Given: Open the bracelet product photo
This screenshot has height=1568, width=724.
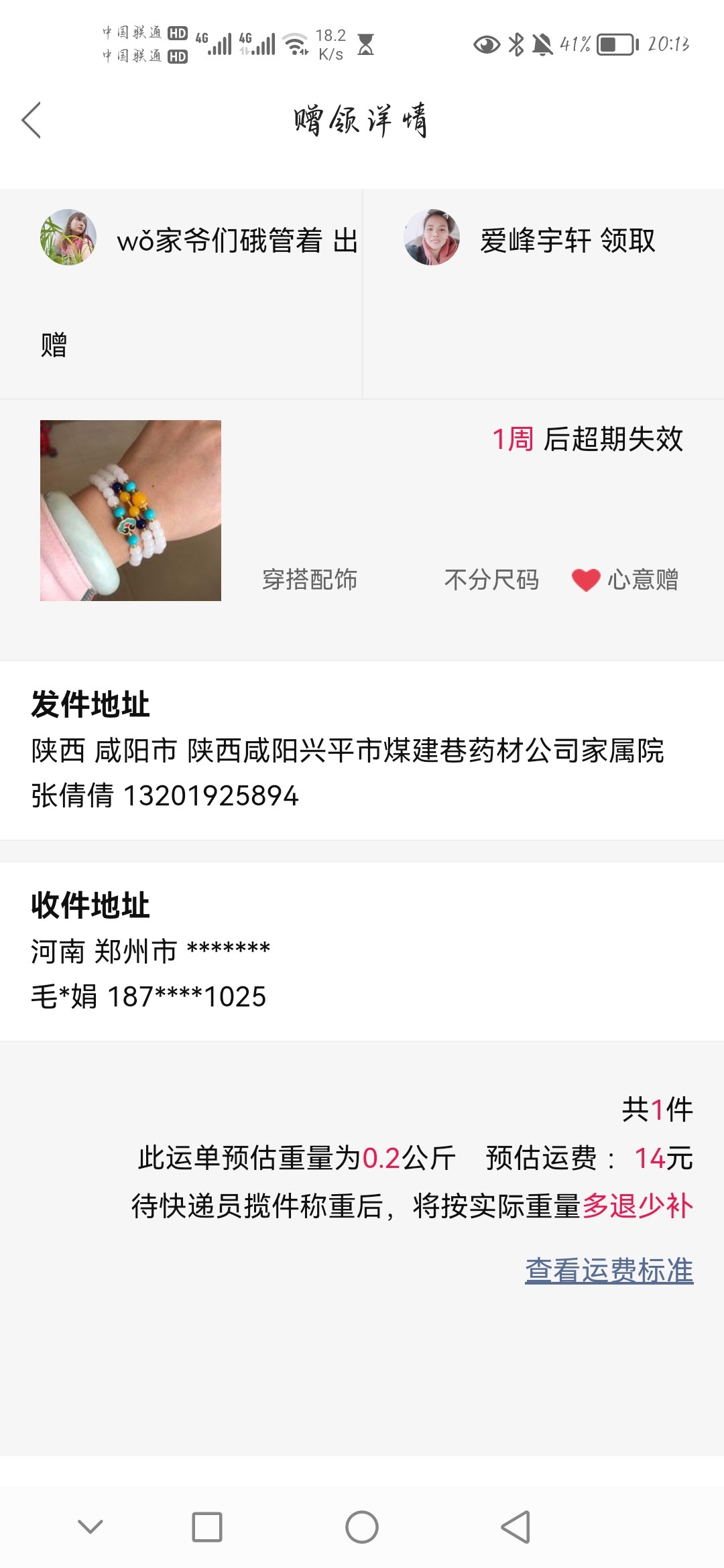Looking at the screenshot, I should click(x=131, y=511).
